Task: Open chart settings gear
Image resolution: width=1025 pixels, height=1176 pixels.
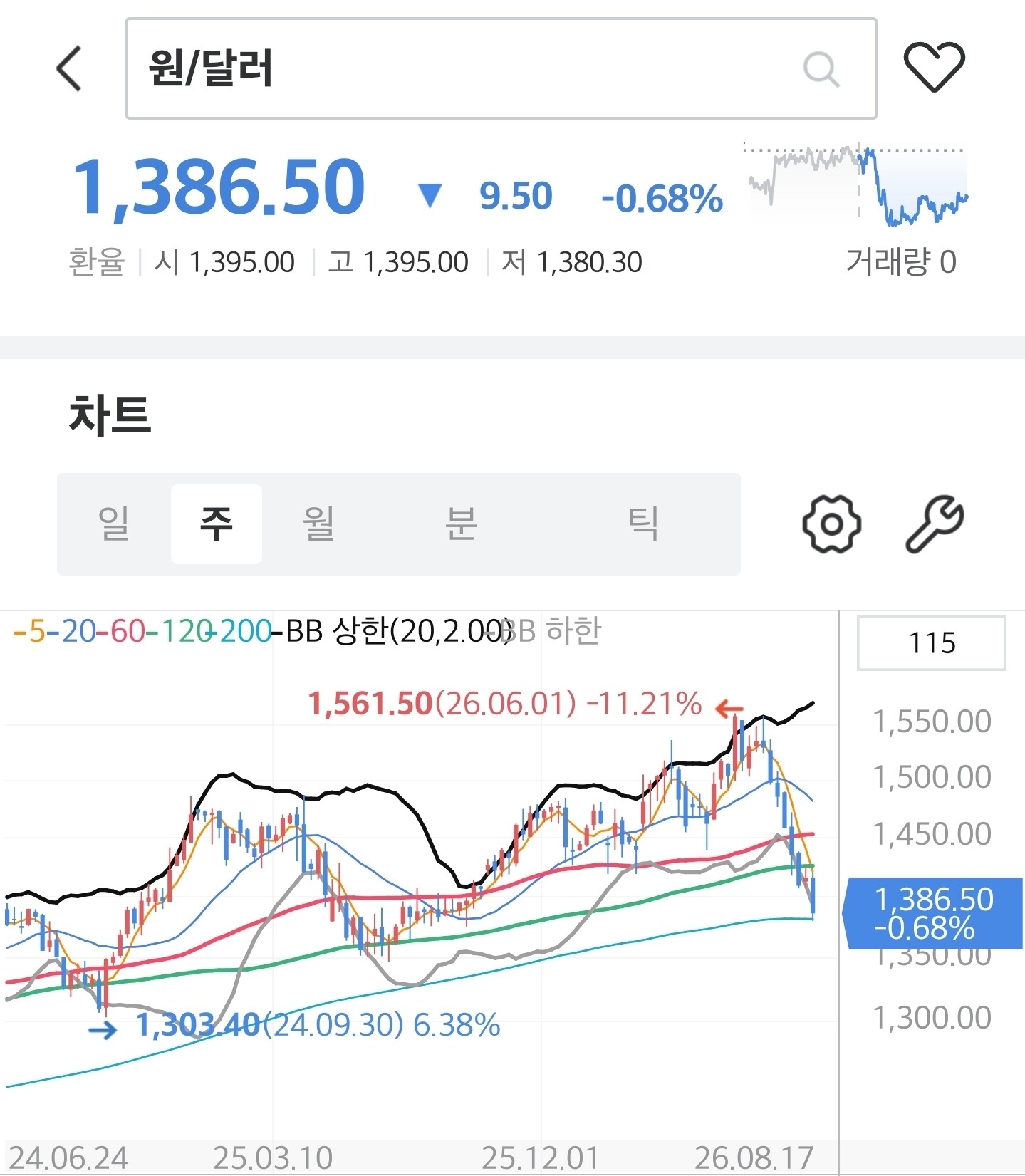Action: (x=831, y=524)
